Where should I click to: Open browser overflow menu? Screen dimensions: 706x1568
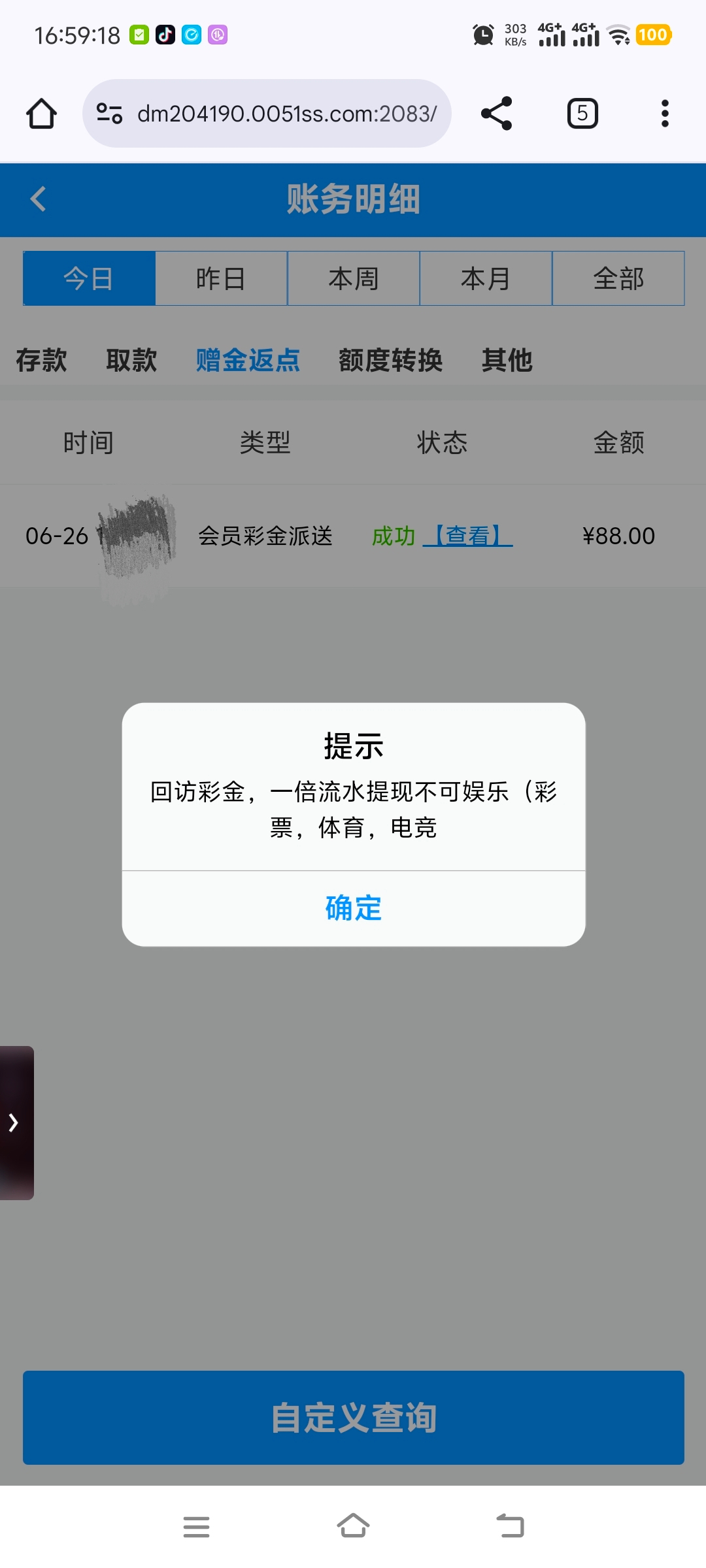click(x=665, y=114)
